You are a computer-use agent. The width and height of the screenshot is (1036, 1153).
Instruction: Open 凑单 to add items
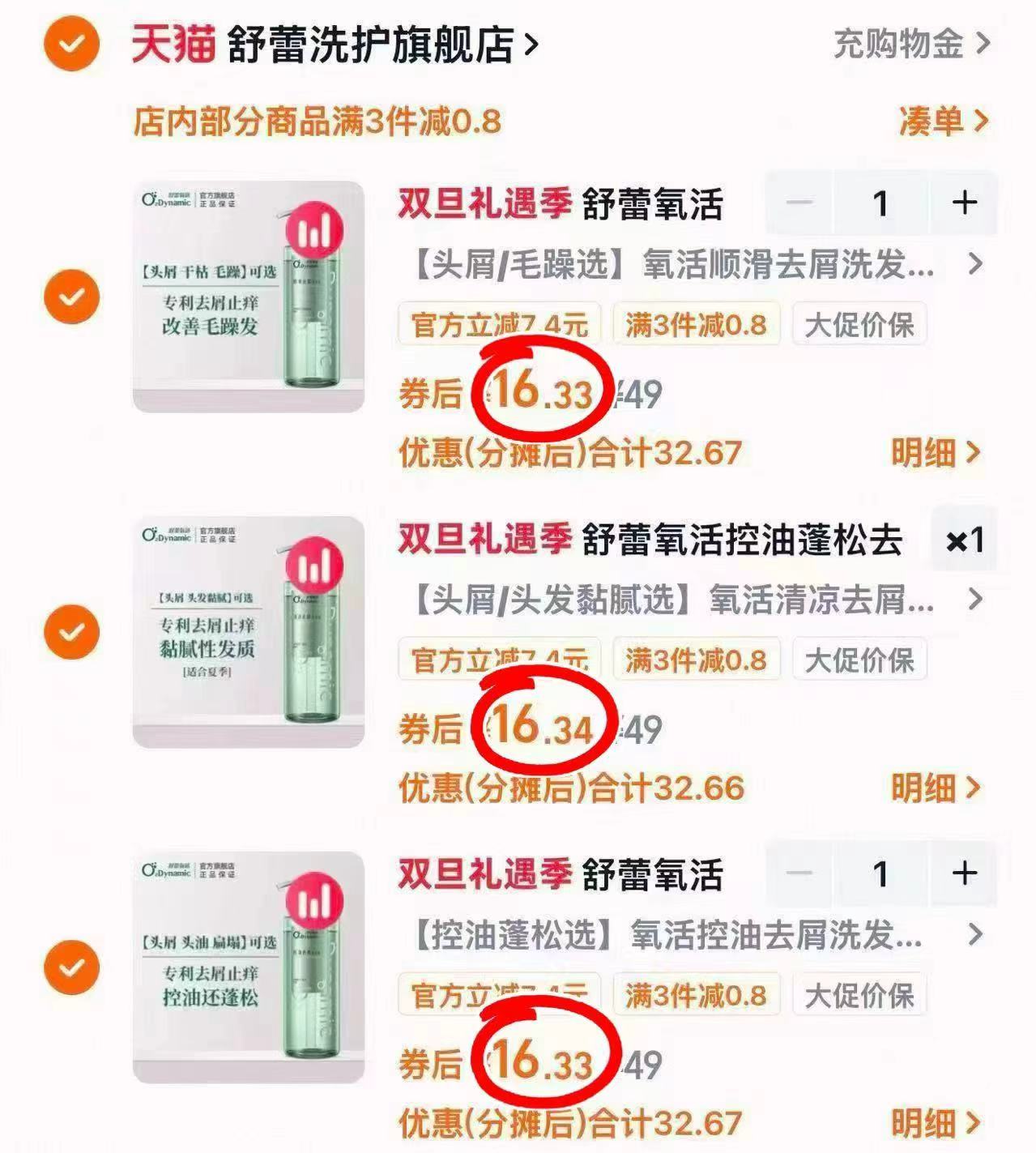tap(943, 122)
